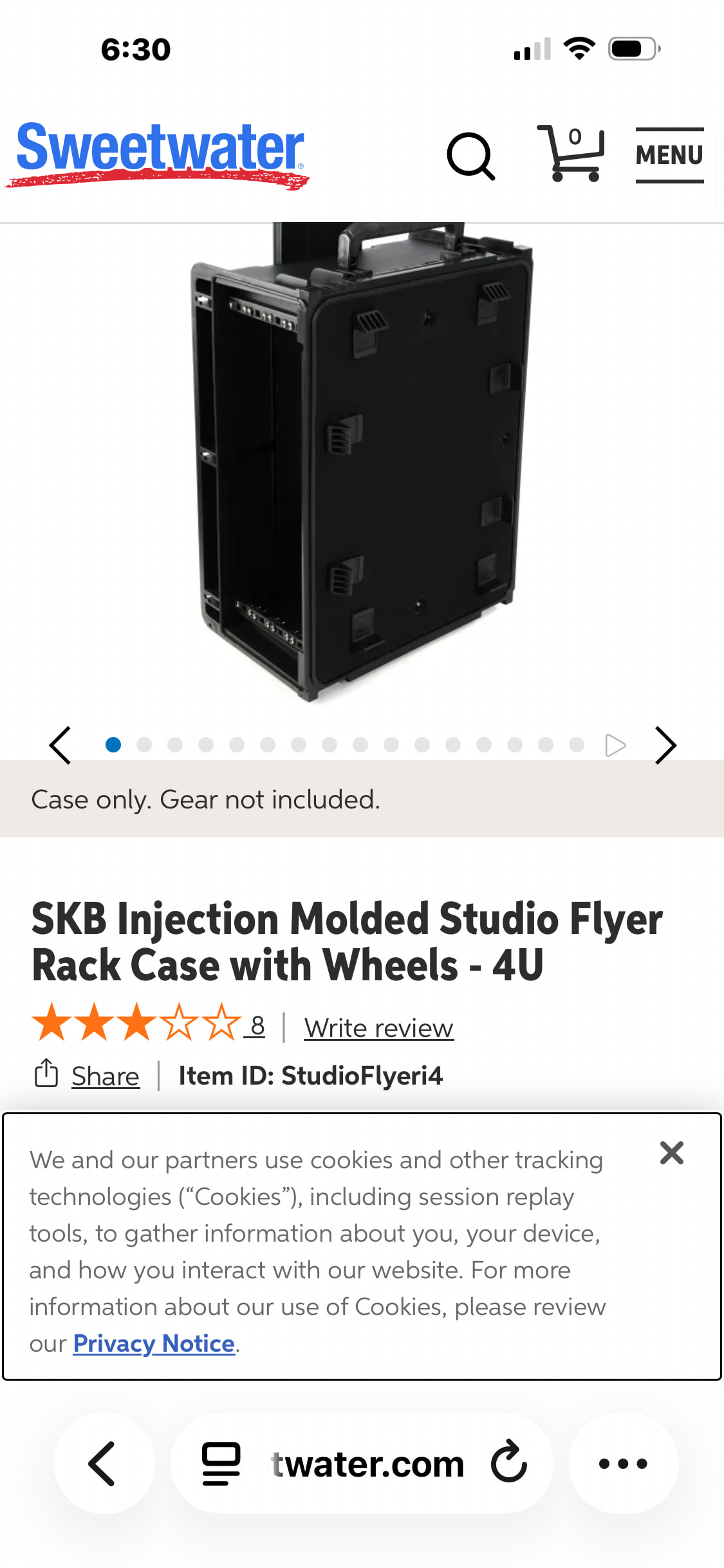Open the page settings icon in address bar
Viewport: 724px width, 1568px height.
tap(221, 1463)
